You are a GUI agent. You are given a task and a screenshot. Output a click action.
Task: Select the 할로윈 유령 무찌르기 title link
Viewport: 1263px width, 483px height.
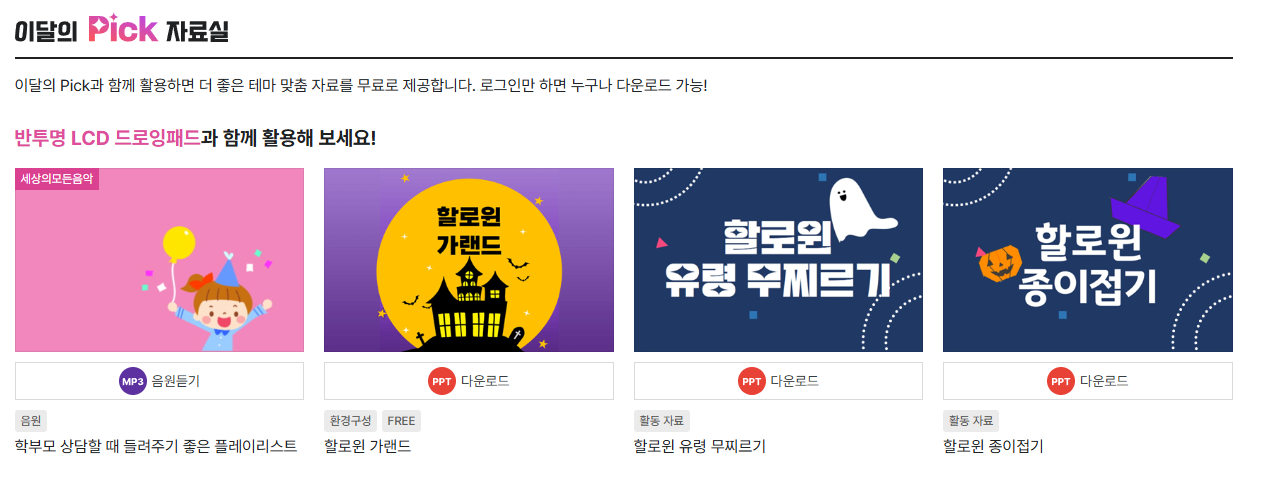click(699, 446)
